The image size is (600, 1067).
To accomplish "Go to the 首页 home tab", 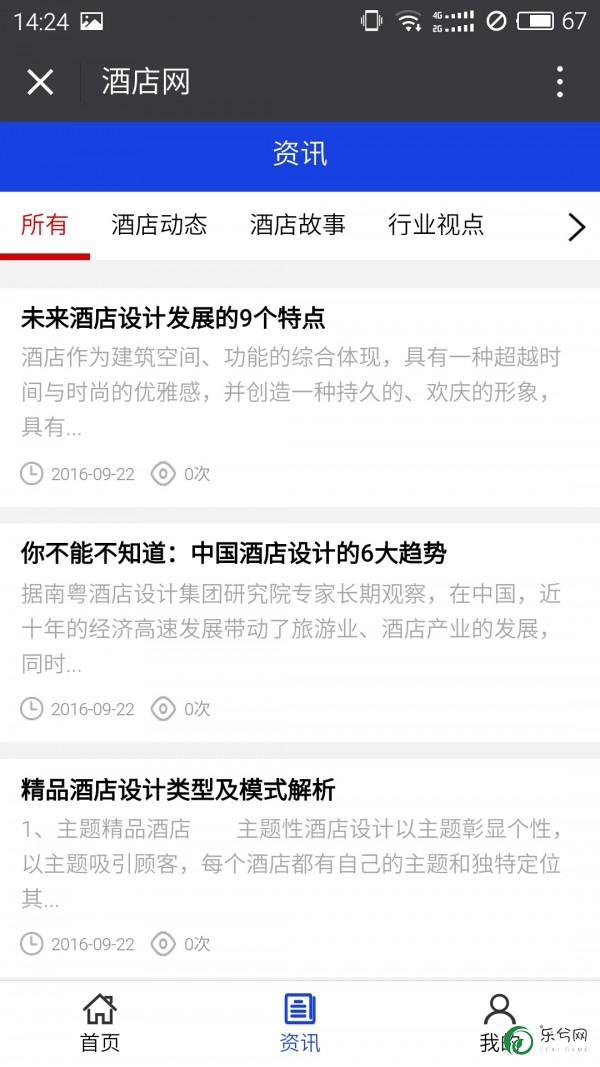I will pos(100,1023).
